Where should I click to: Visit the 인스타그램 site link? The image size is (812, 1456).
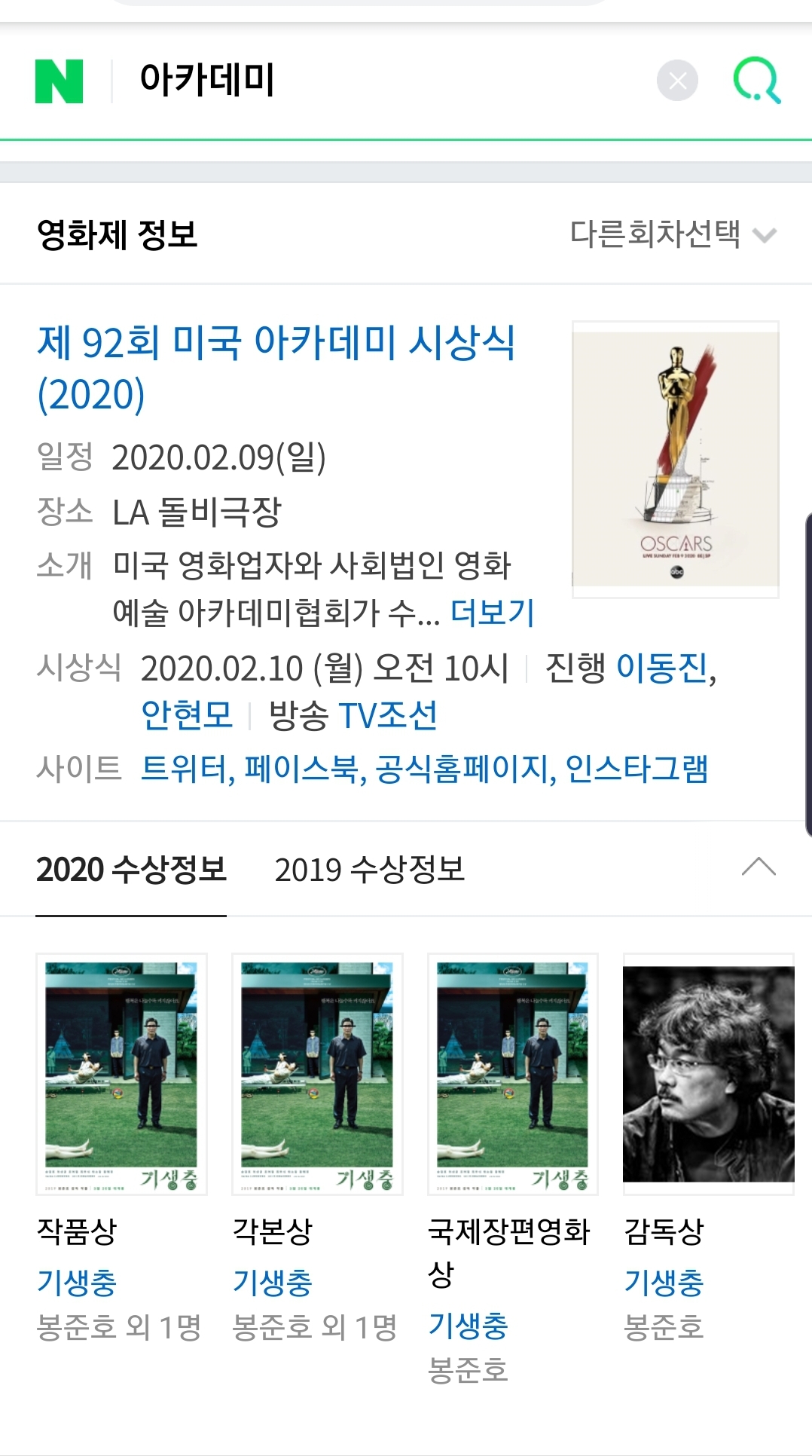click(636, 769)
